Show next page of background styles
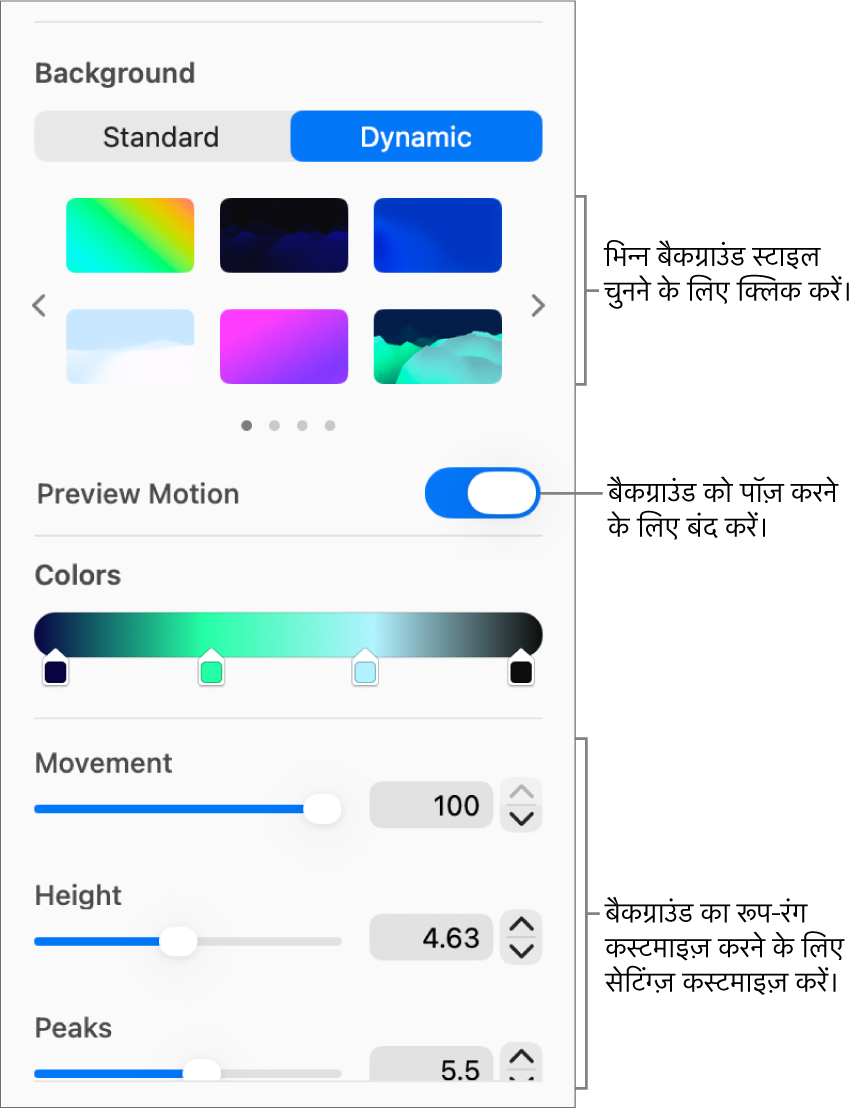This screenshot has height=1108, width=857. [538, 305]
